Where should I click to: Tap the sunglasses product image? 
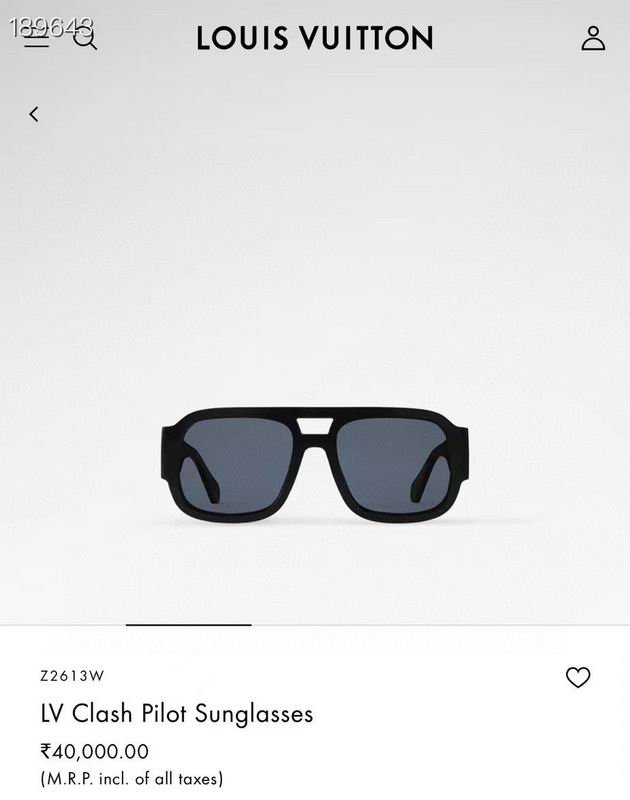click(315, 465)
